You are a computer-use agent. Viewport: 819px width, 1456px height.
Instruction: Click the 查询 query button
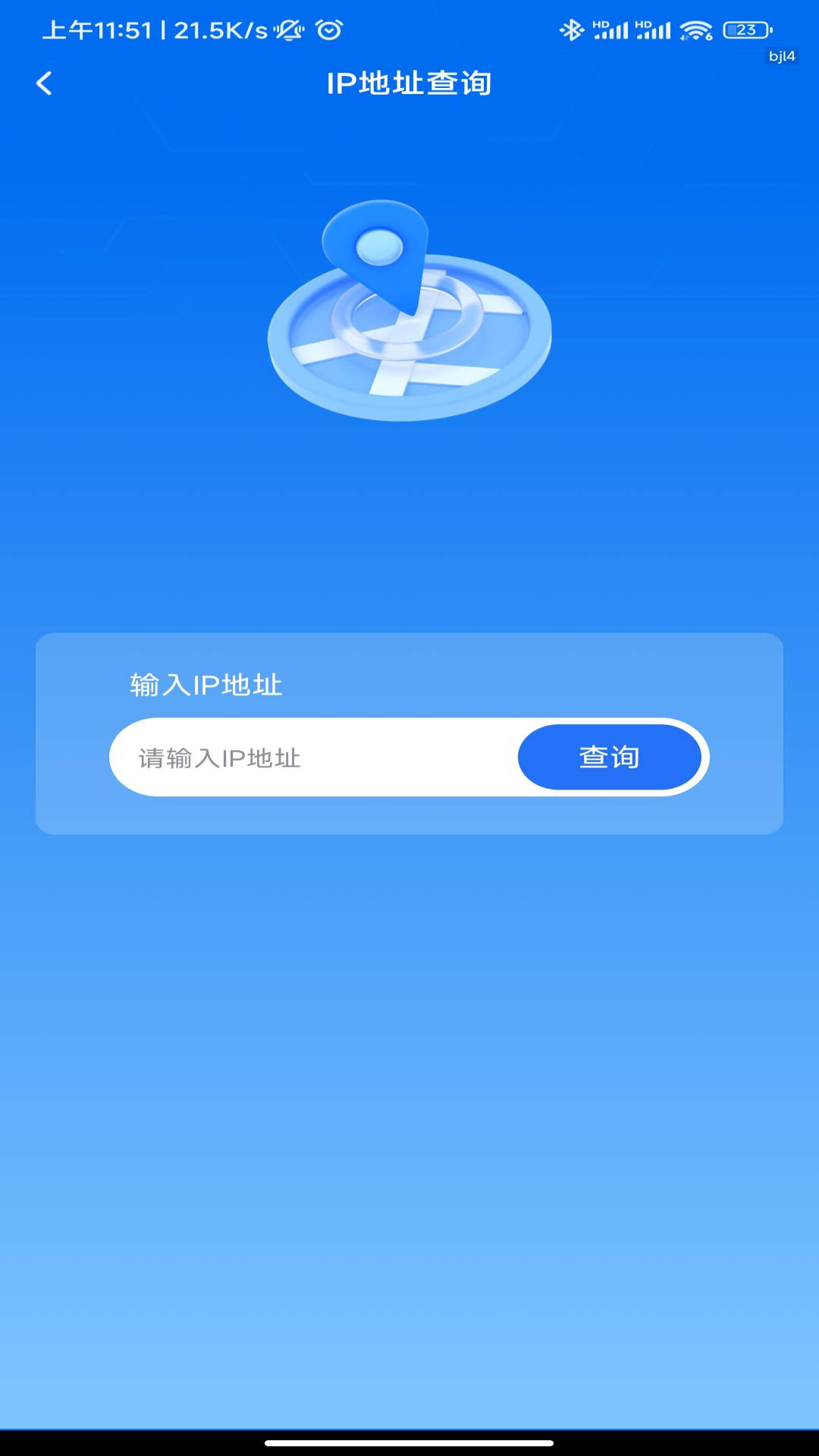coord(610,756)
